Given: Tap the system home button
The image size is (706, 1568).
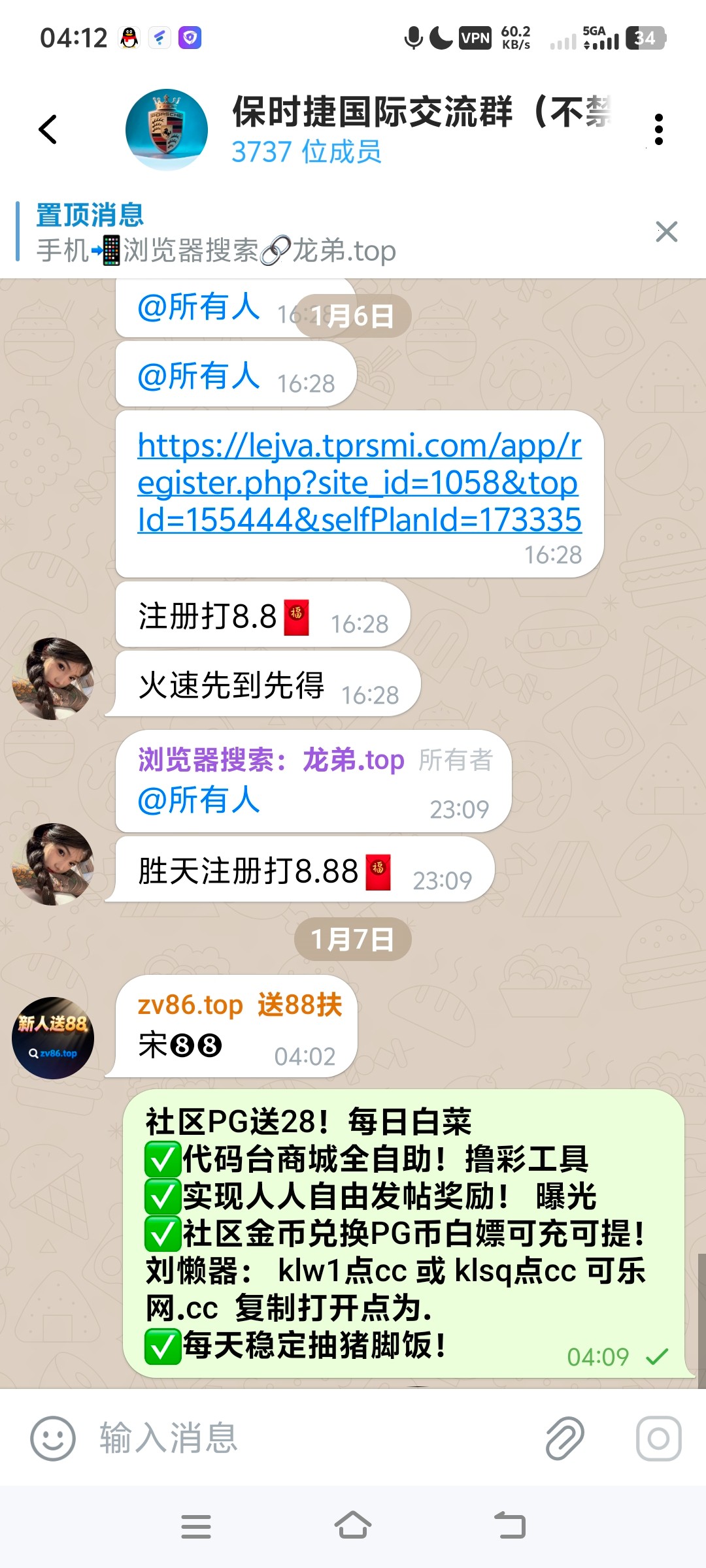Looking at the screenshot, I should (353, 1526).
